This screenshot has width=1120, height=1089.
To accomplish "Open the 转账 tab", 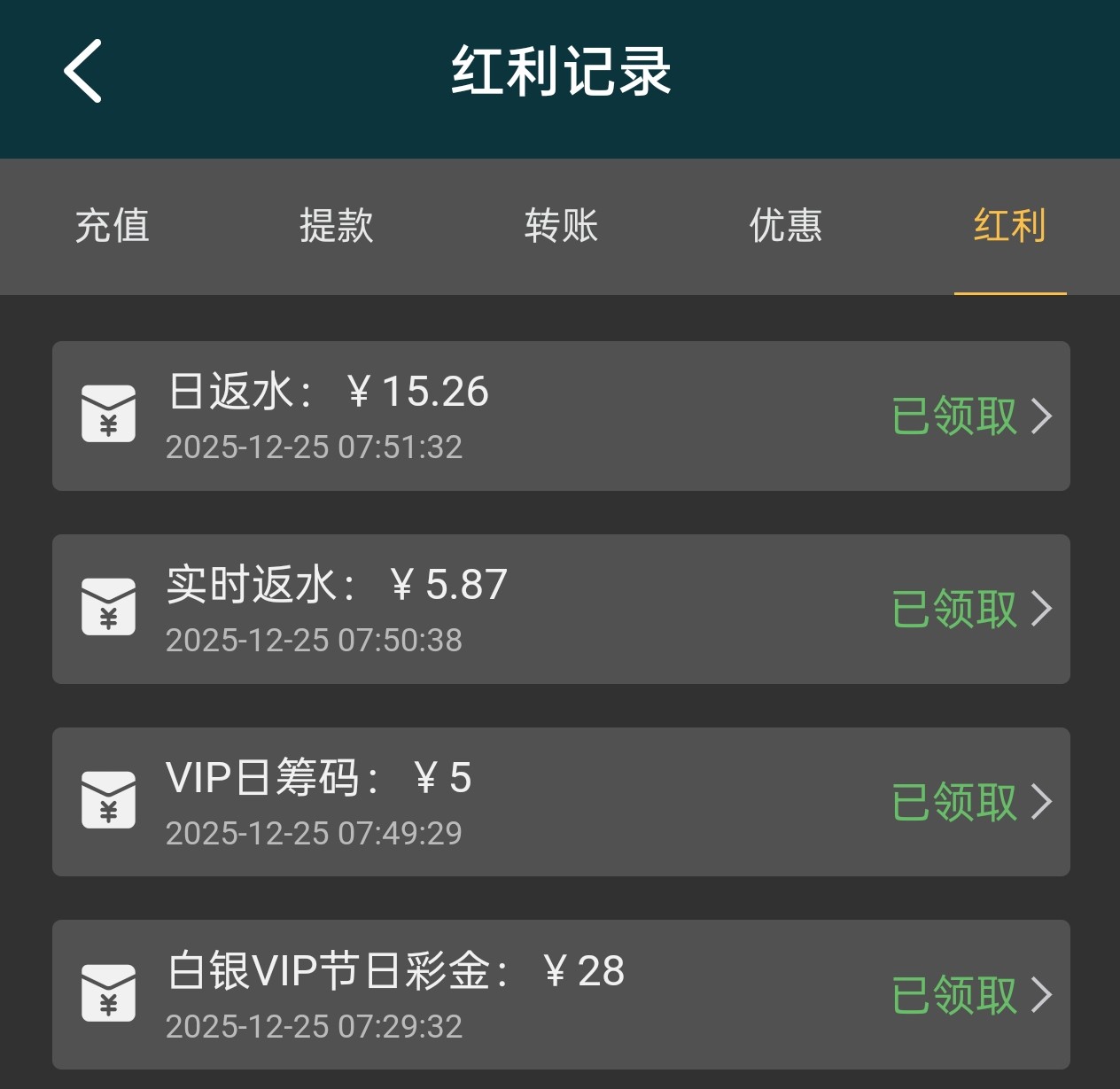I will pyautogui.click(x=561, y=226).
